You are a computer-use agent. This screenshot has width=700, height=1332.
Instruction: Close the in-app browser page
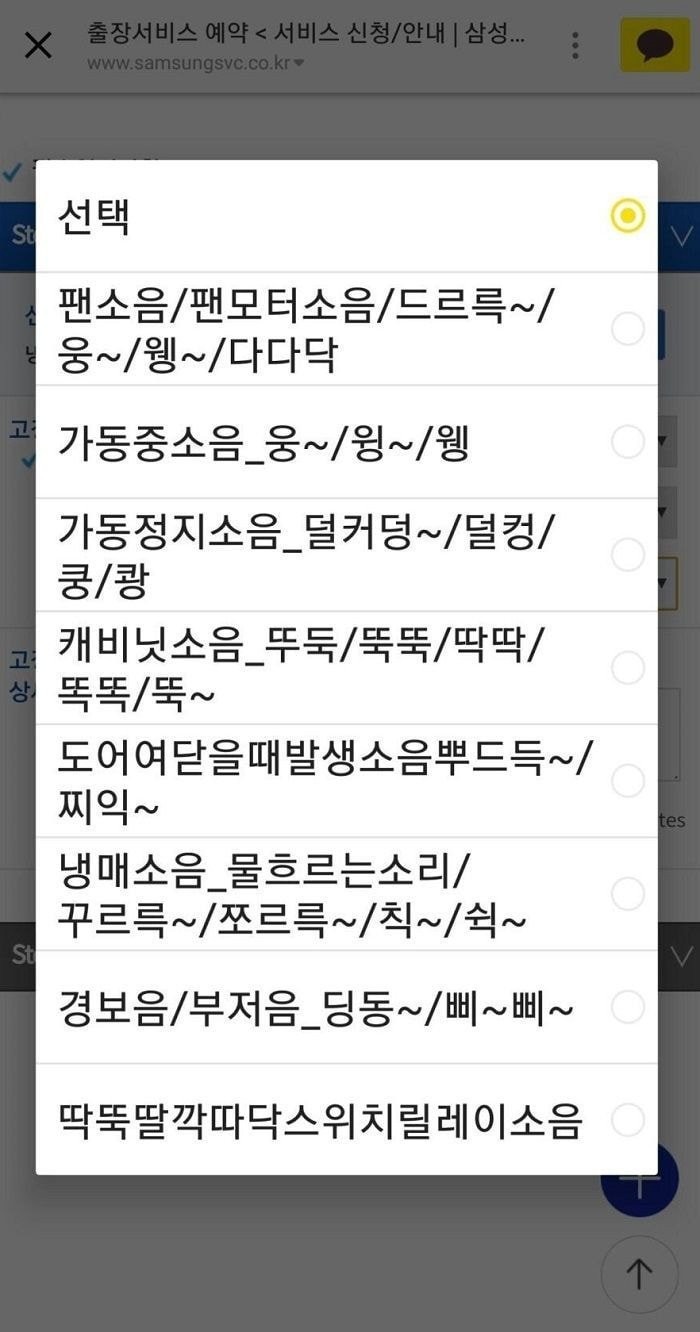point(38,45)
